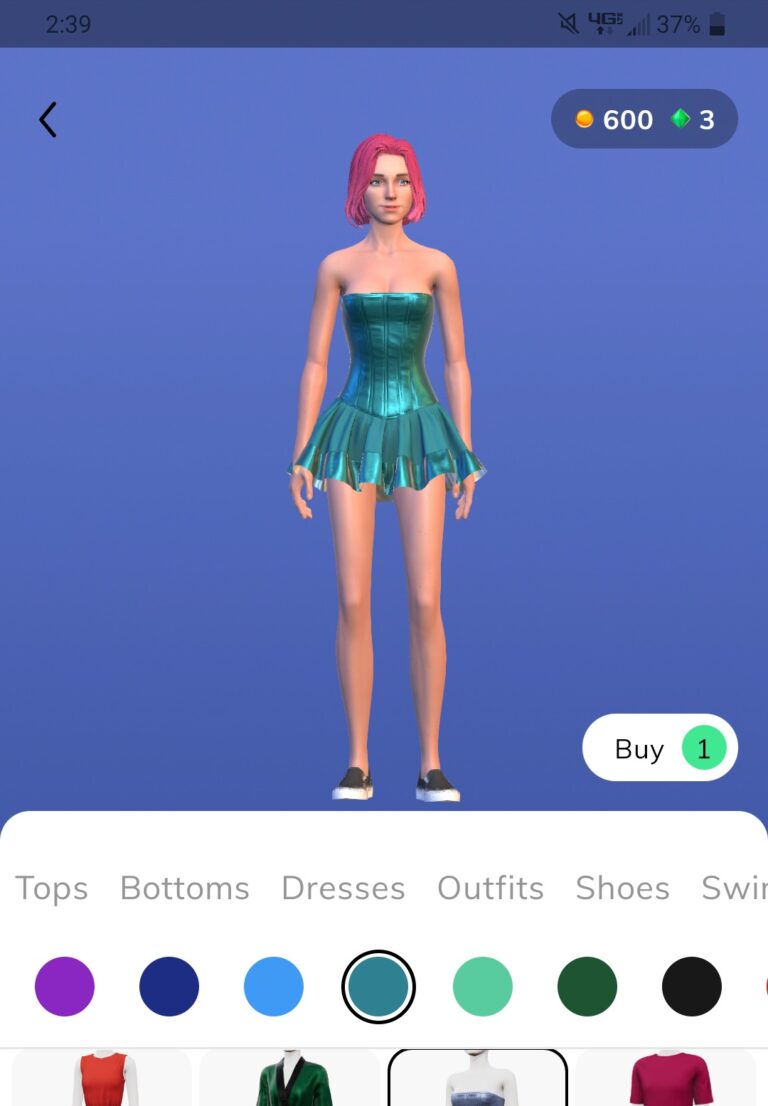Open the Dresses category
Screen dimensions: 768x1106
pos(343,888)
